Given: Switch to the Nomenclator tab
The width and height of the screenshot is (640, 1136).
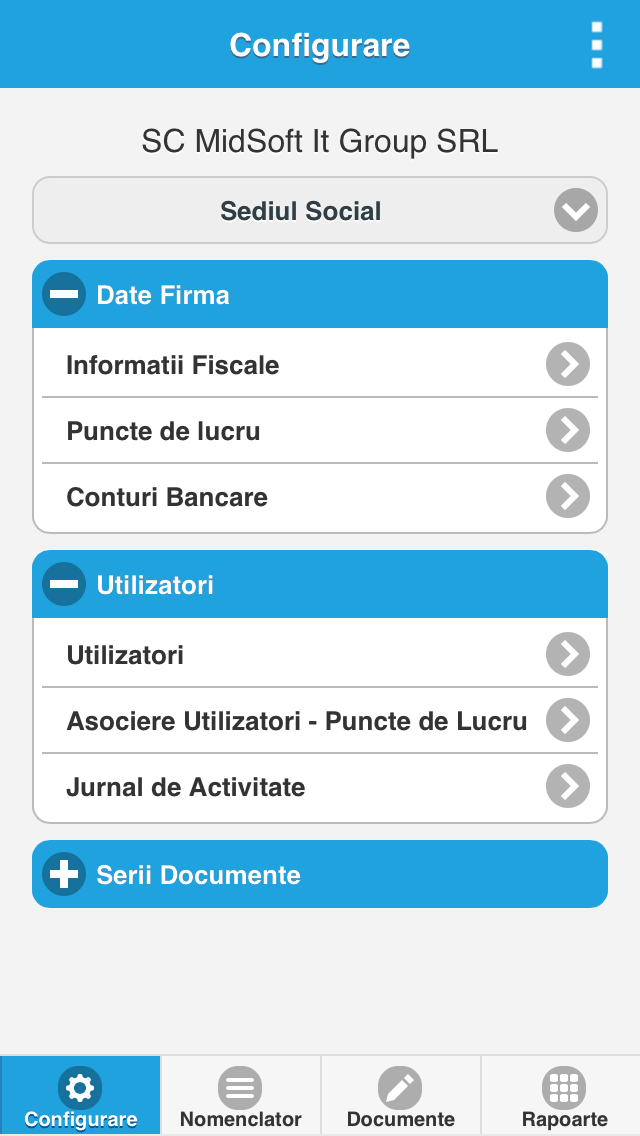Looking at the screenshot, I should pos(241,1095).
